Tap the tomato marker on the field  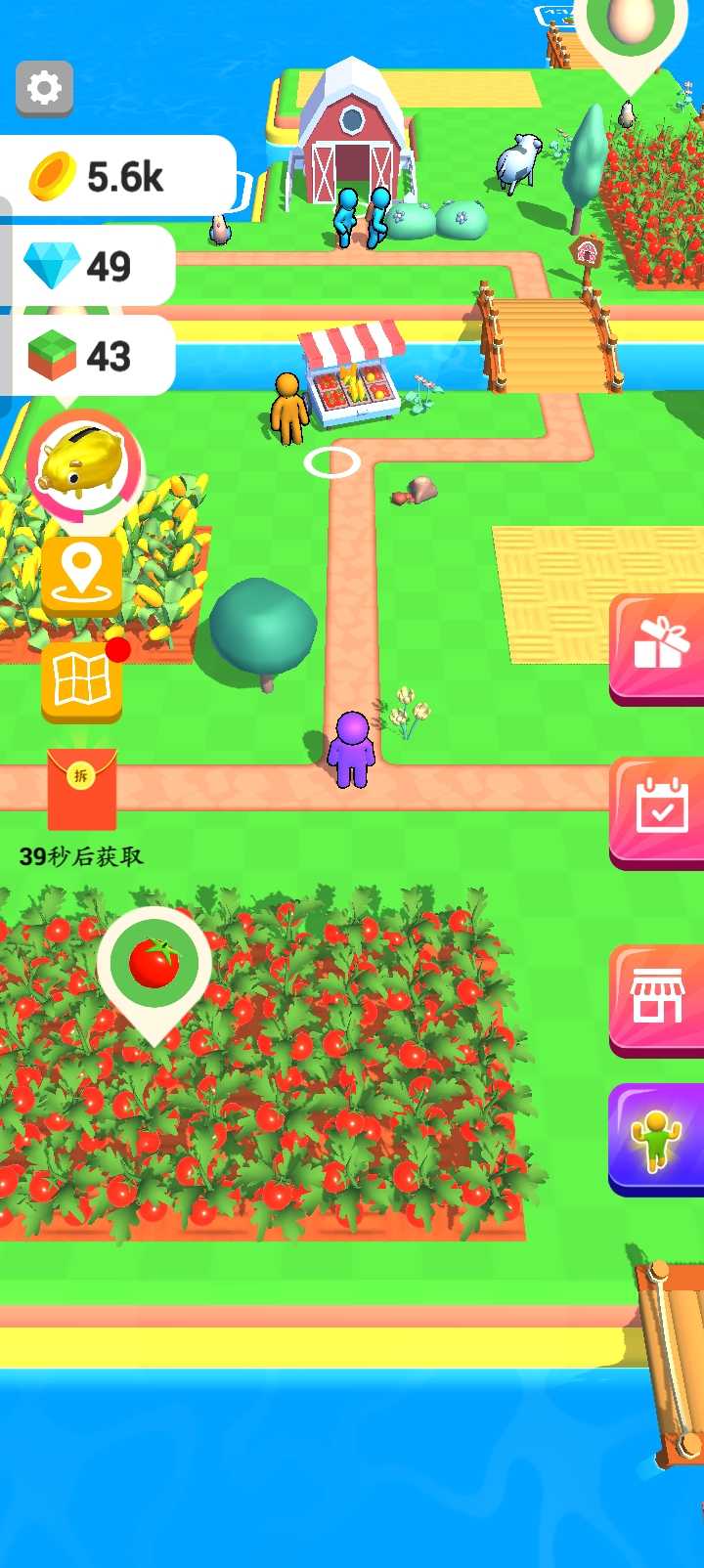pyautogui.click(x=154, y=966)
